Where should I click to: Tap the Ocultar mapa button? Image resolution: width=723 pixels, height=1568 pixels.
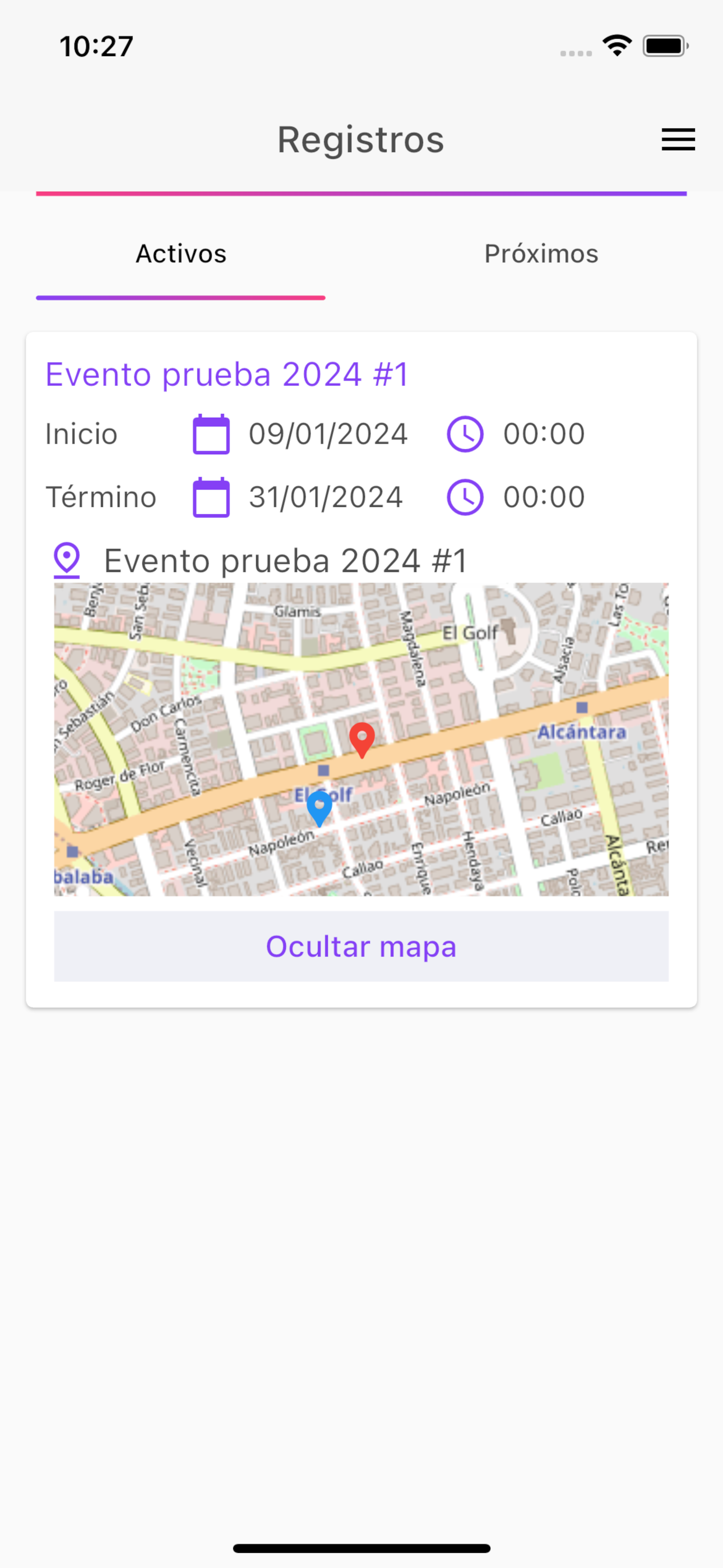point(361,946)
